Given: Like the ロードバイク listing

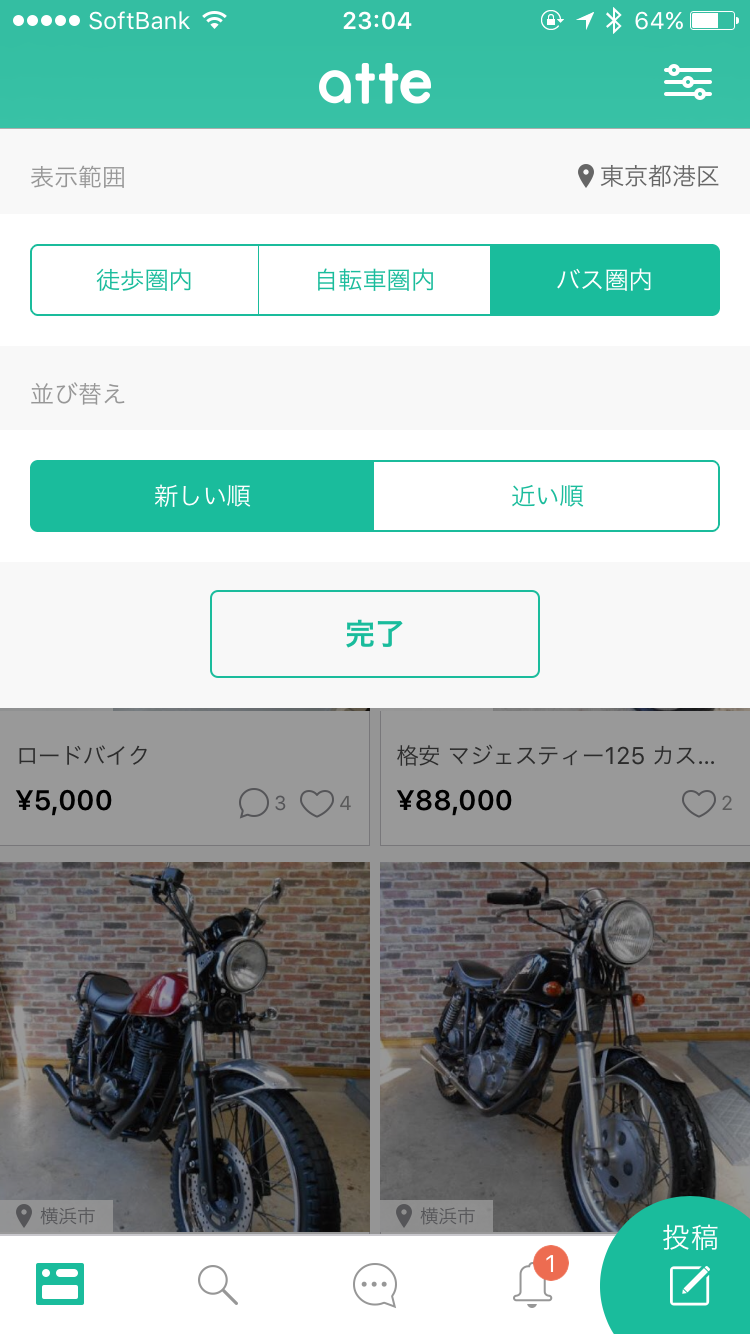Looking at the screenshot, I should click(318, 803).
